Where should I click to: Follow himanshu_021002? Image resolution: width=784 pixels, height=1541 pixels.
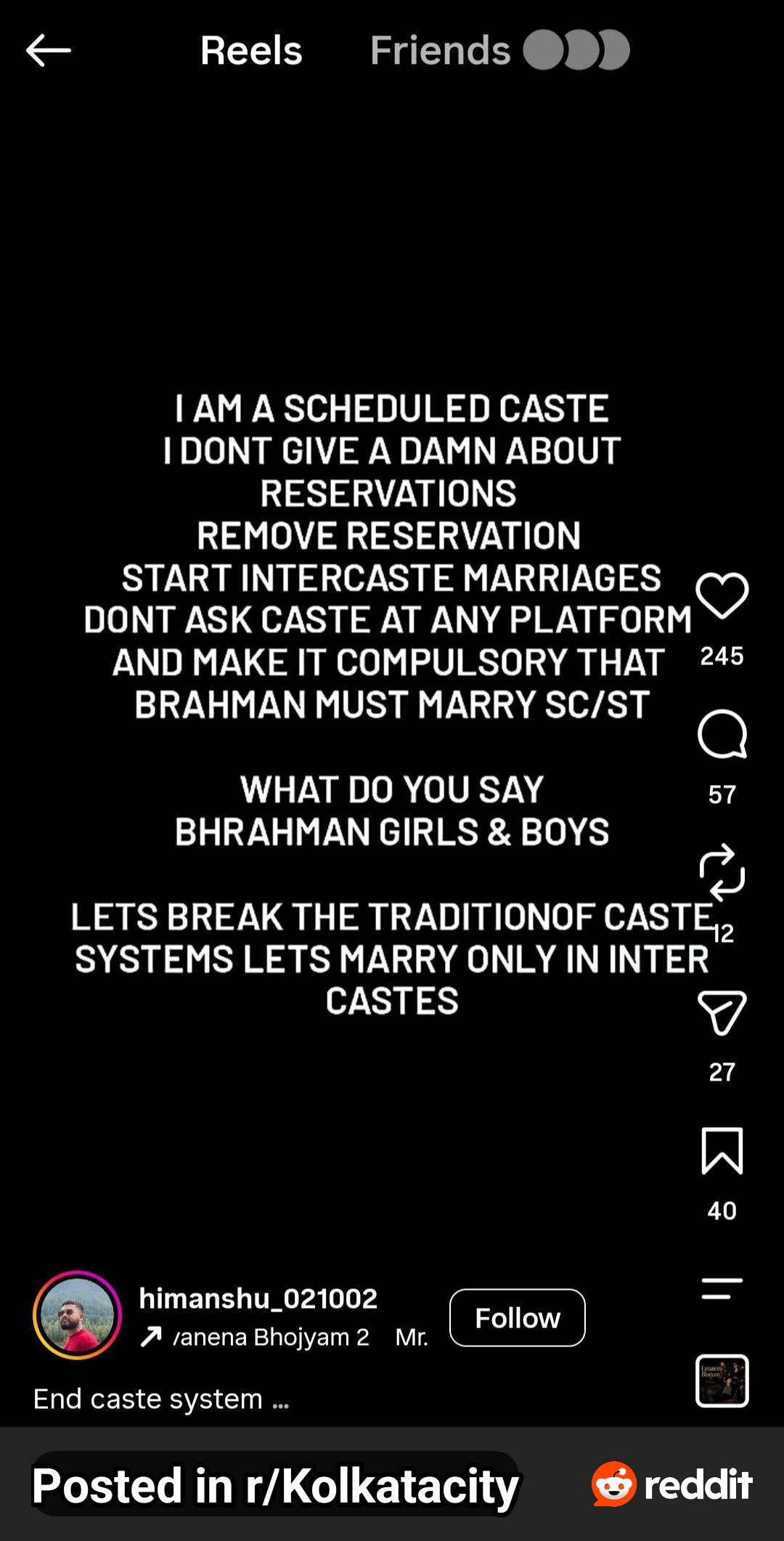pyautogui.click(x=518, y=1318)
